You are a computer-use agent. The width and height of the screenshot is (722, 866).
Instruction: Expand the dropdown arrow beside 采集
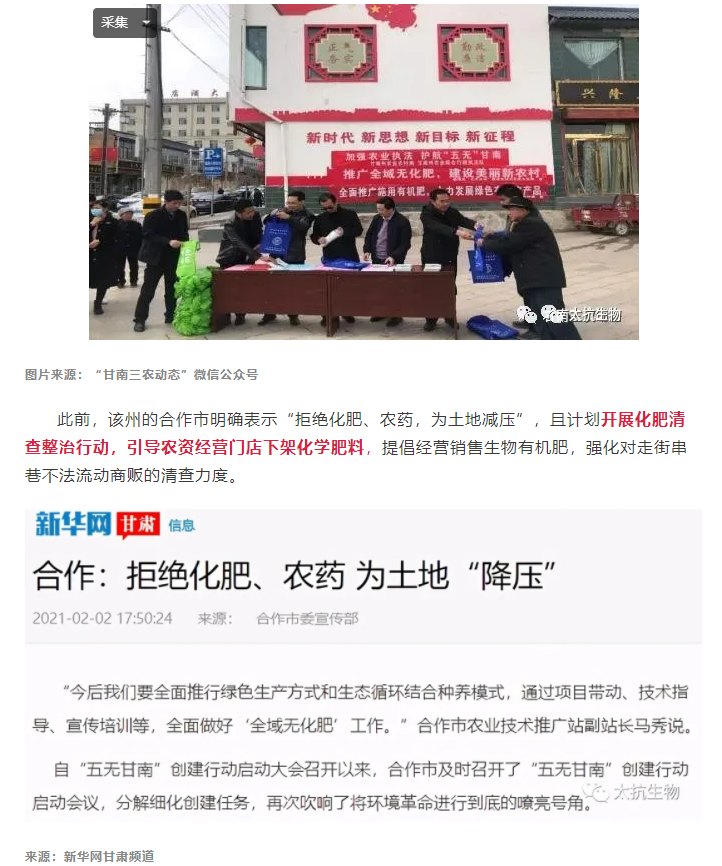pos(147,23)
